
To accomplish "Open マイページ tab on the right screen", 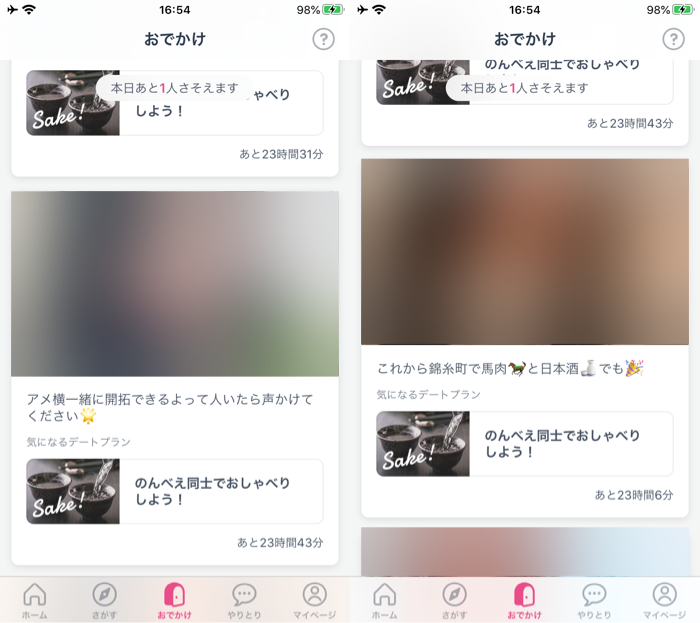I will pos(664,601).
